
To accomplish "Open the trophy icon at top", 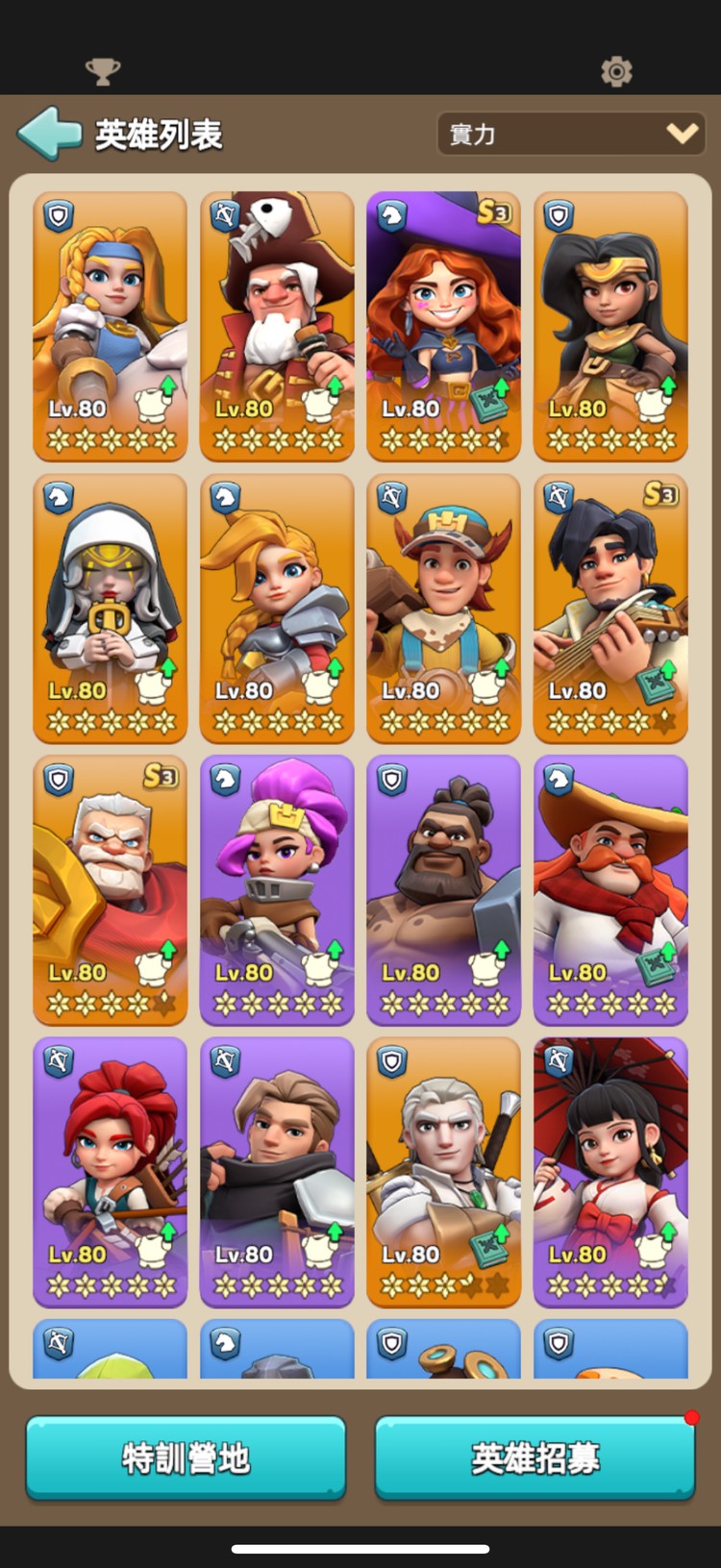I will coord(103,71).
